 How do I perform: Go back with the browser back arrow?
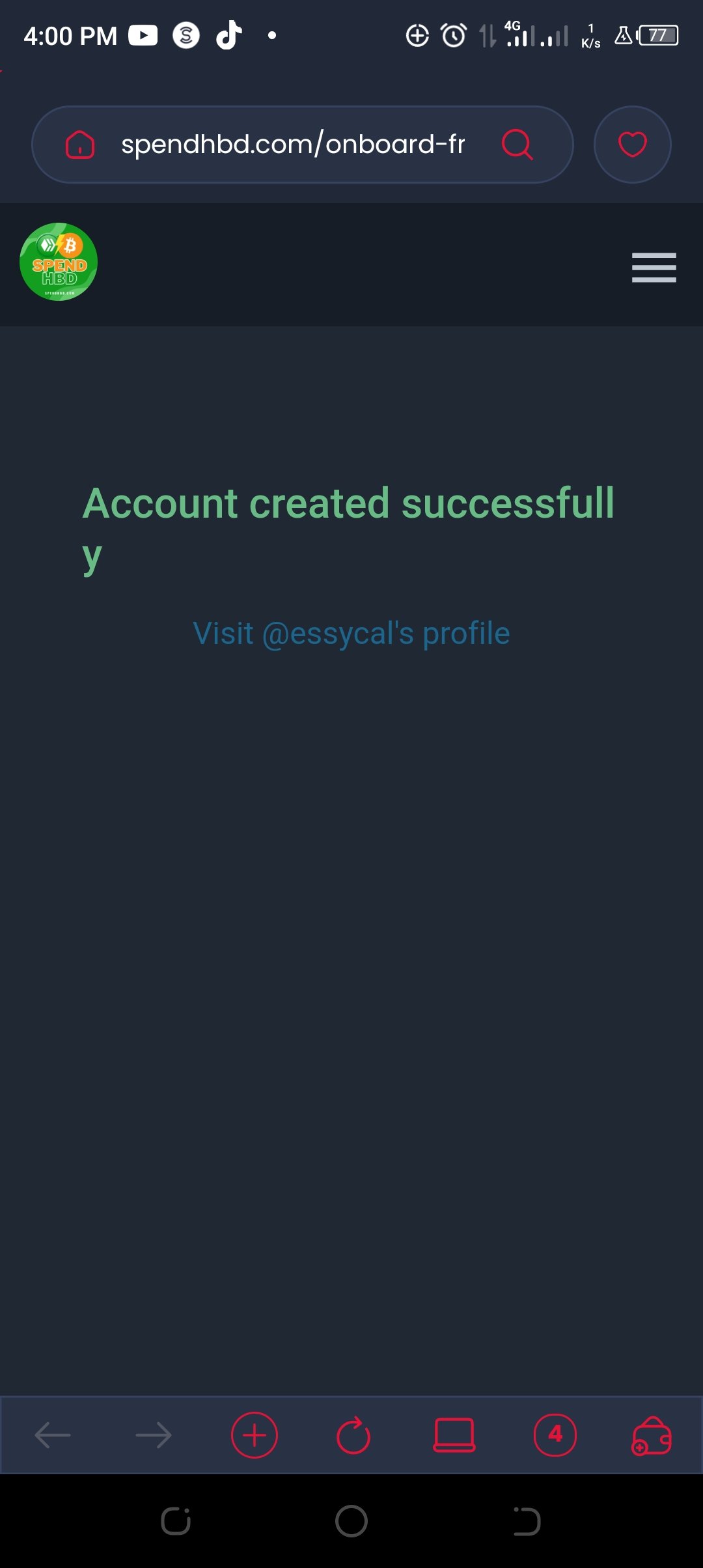pos(53,1435)
